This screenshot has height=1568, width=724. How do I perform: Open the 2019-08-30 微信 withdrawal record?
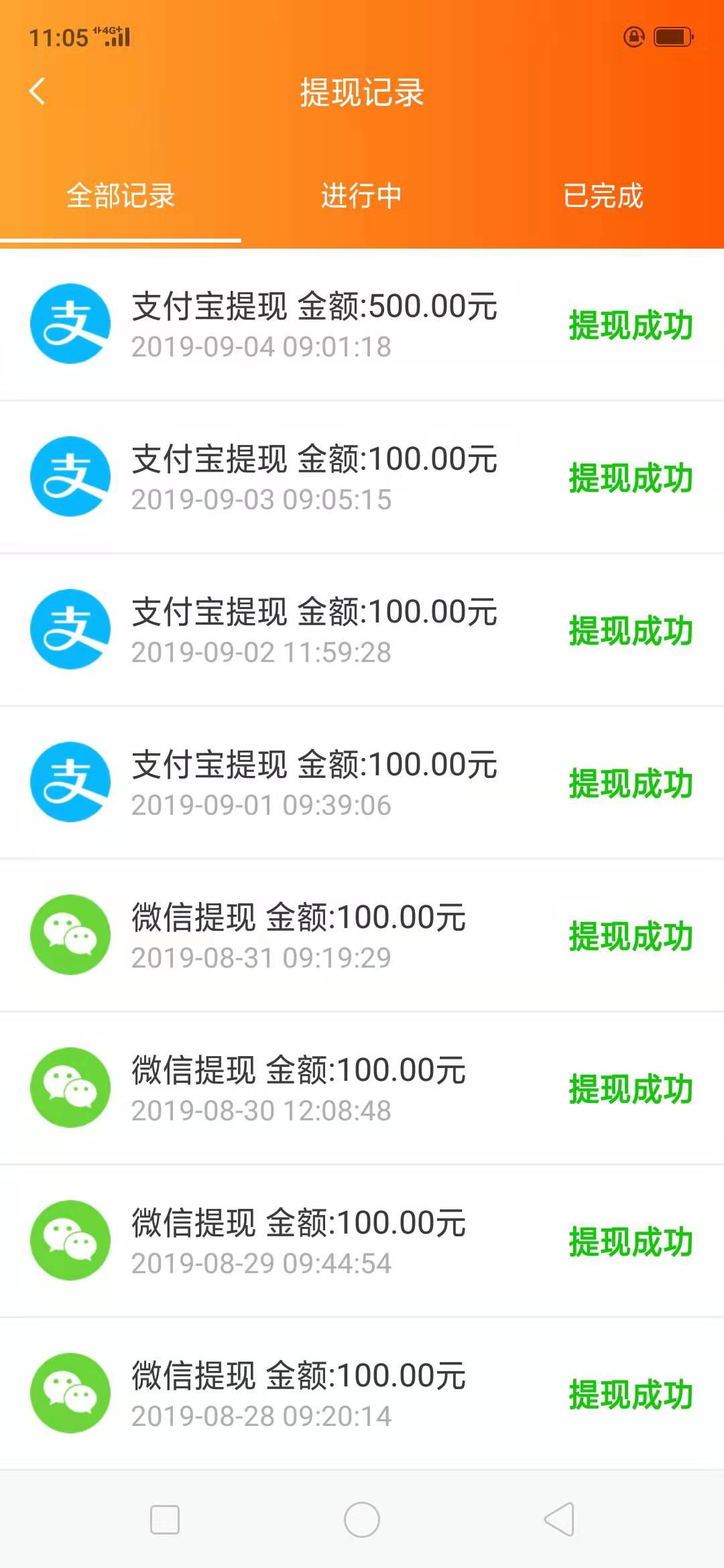coord(362,1088)
